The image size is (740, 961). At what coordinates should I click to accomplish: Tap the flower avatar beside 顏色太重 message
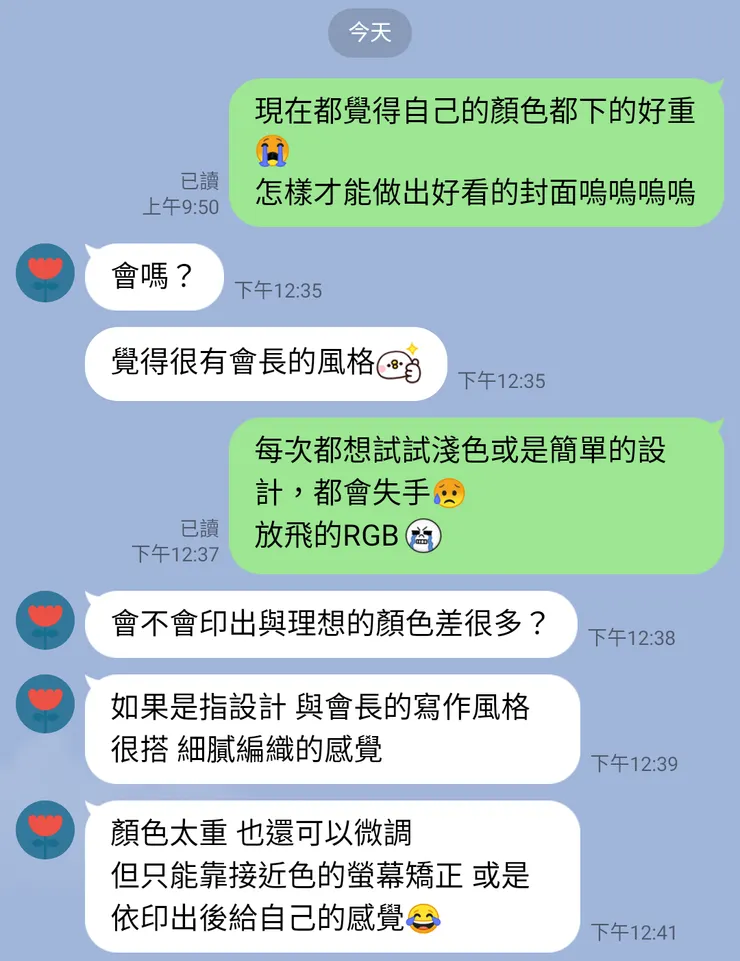tap(44, 829)
